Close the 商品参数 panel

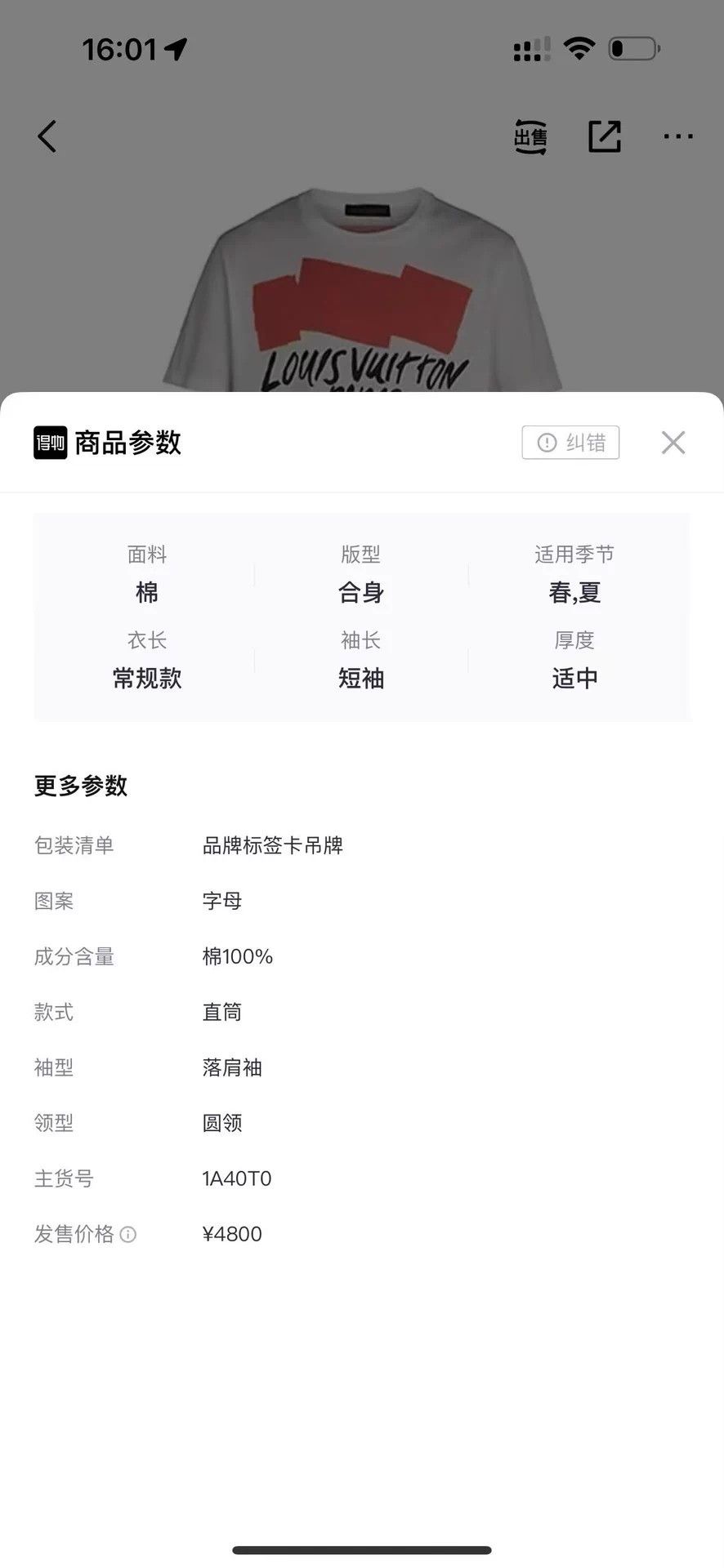coord(673,443)
